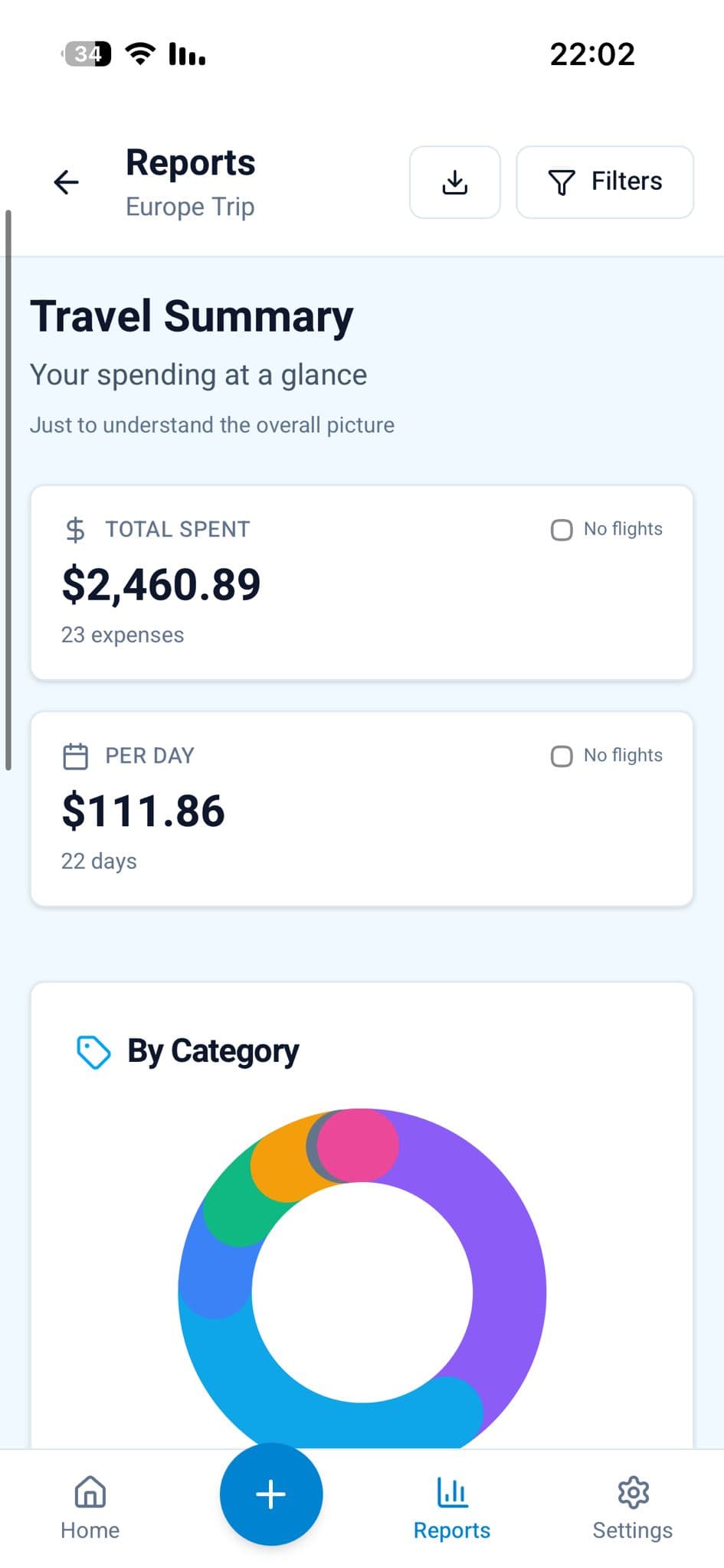Click the back arrow icon

pyautogui.click(x=66, y=182)
